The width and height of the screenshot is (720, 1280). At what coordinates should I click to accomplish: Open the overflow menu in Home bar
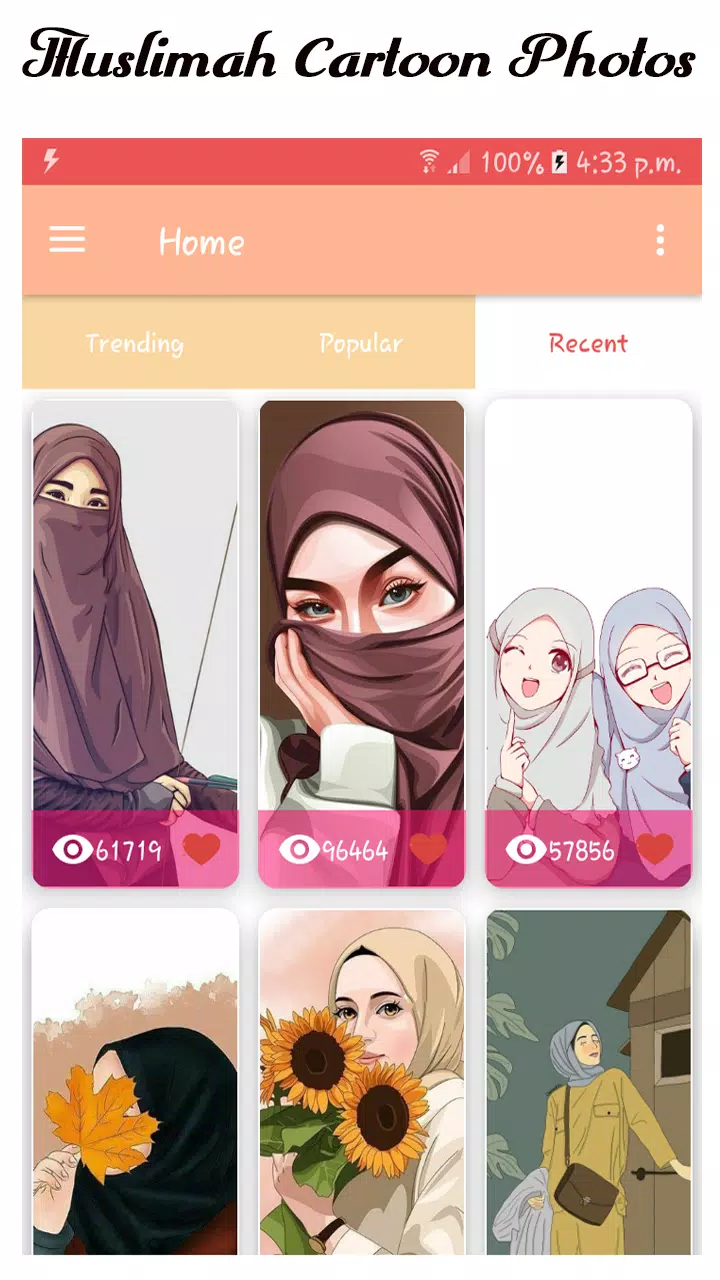[x=660, y=241]
